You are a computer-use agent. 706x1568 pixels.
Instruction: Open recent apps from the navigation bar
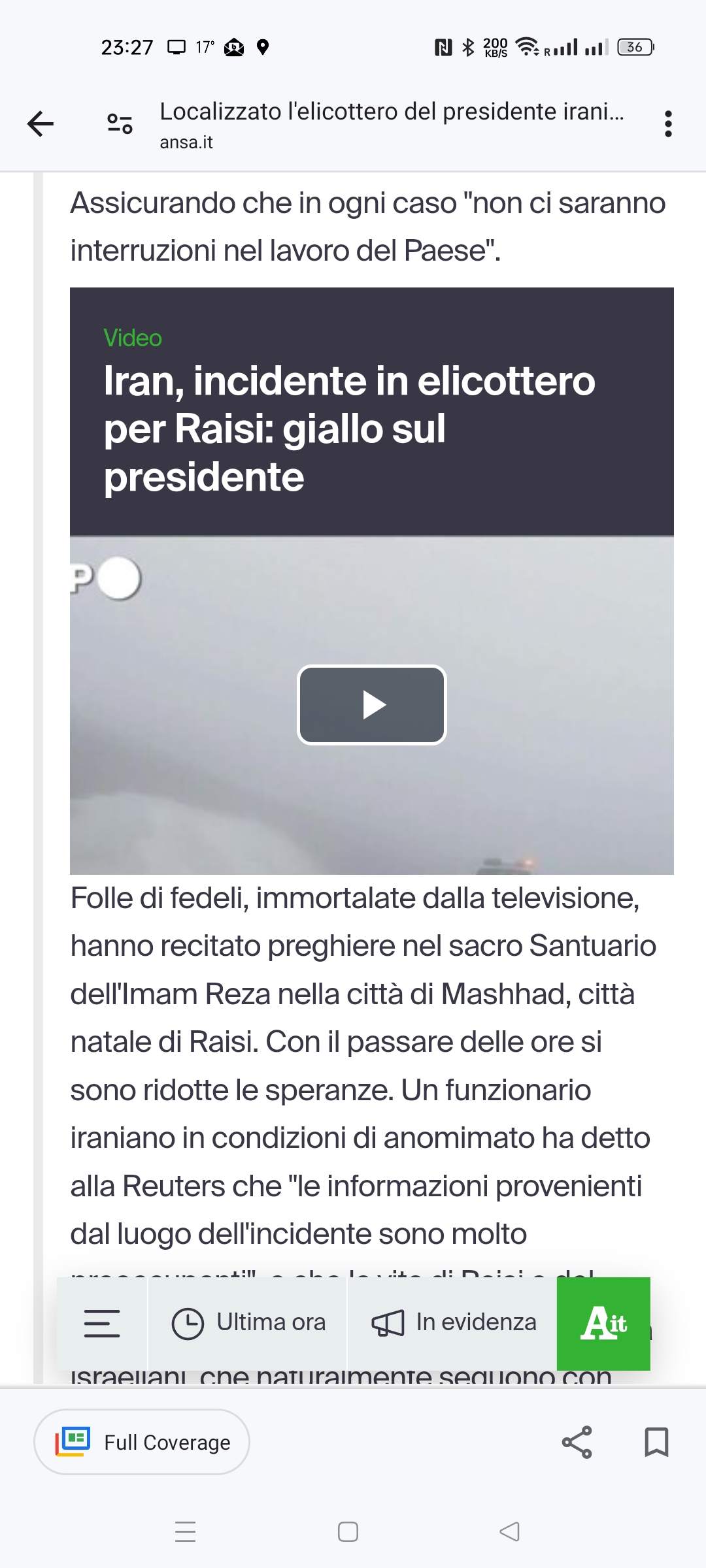click(x=186, y=1531)
